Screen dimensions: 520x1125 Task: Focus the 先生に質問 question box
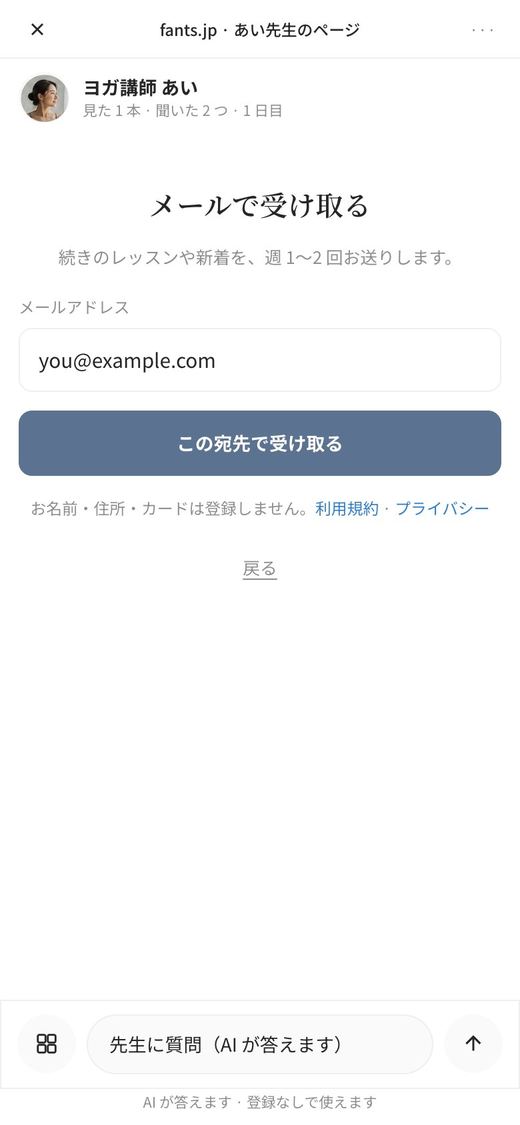[260, 1044]
